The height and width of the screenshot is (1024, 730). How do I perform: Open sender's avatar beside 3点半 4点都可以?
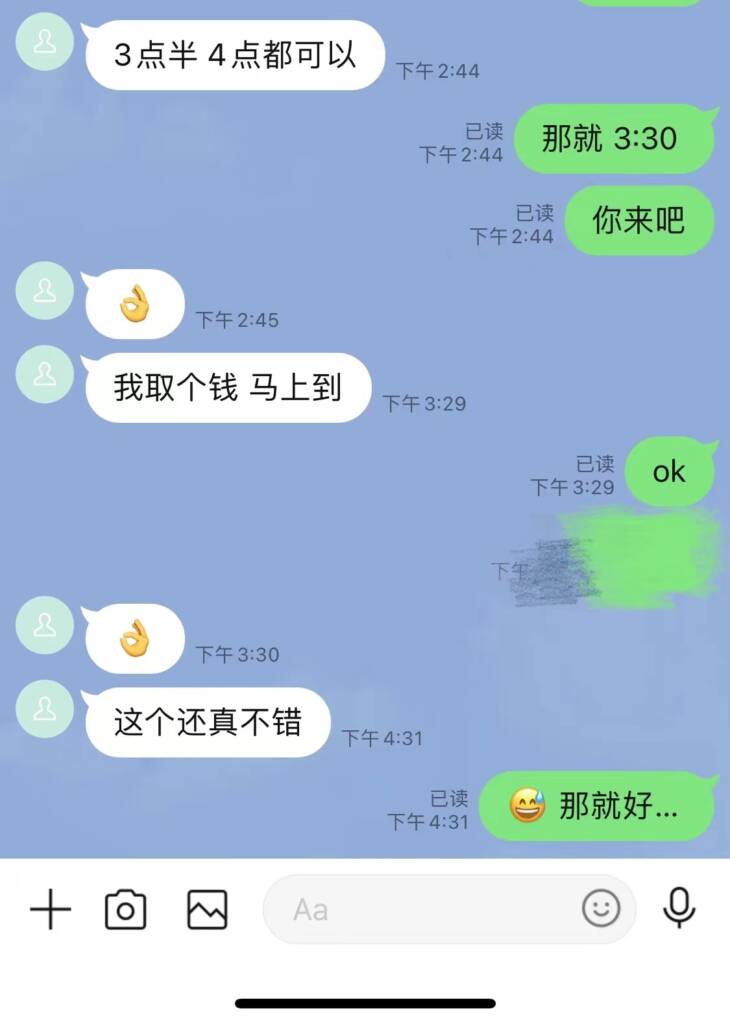[x=45, y=43]
